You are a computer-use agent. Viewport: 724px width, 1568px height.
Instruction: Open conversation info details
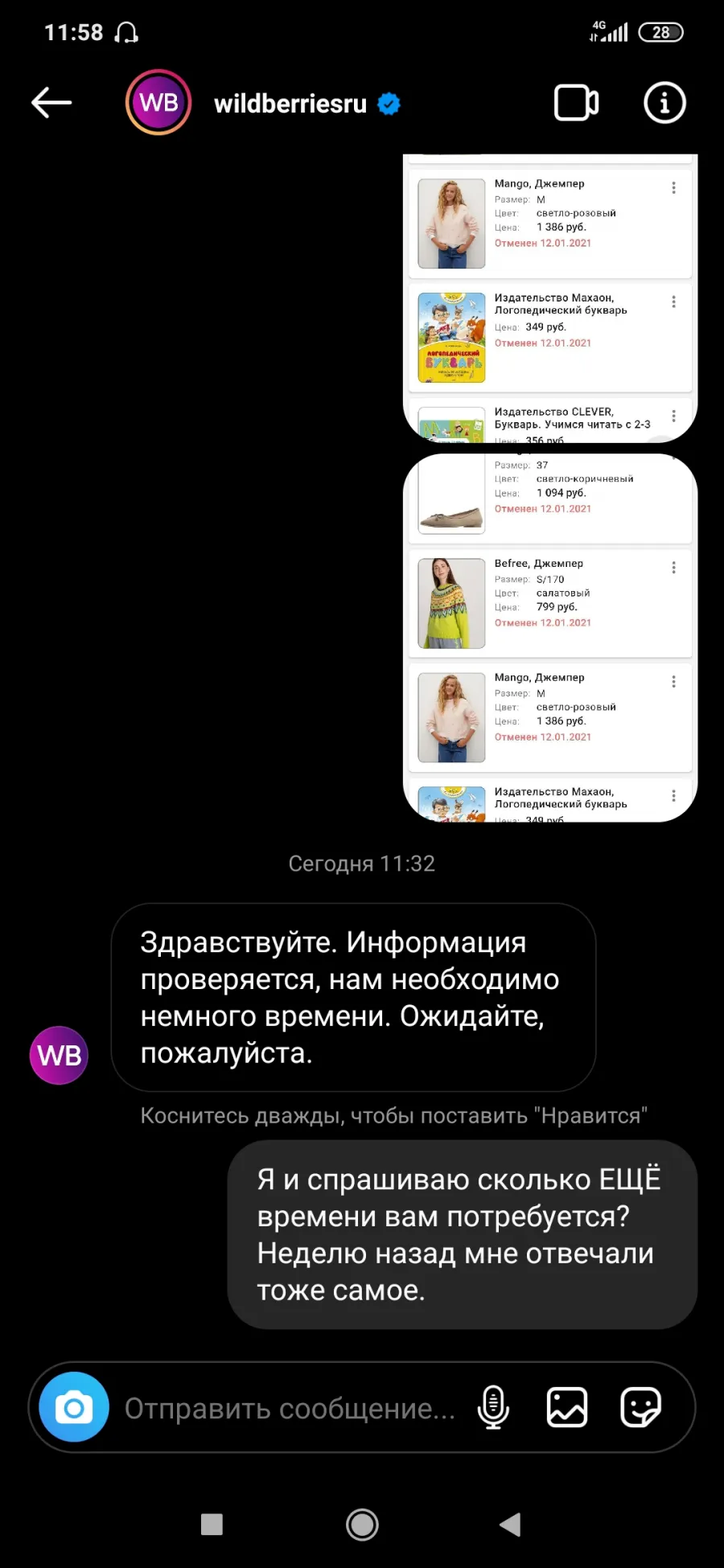[664, 103]
